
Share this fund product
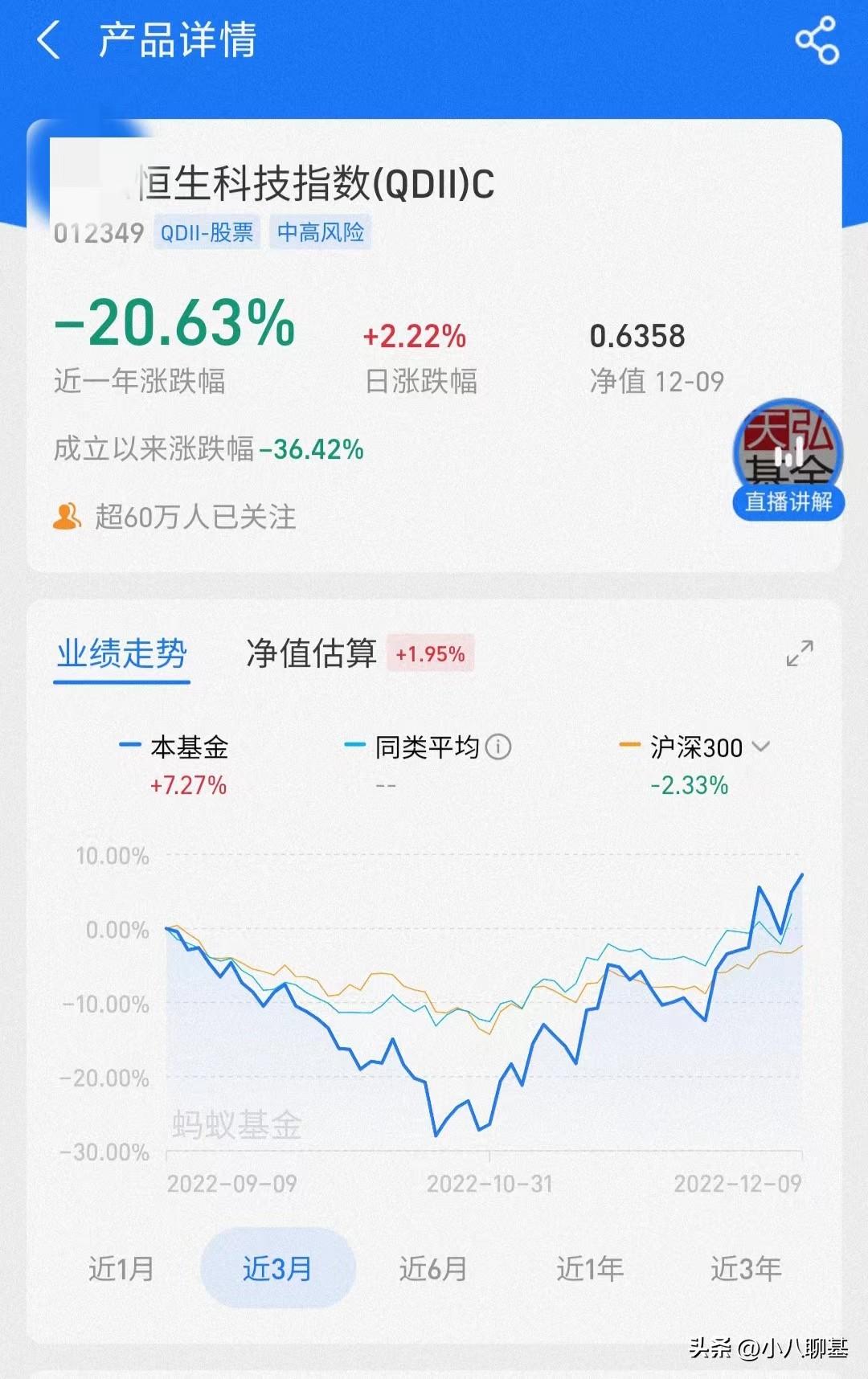(817, 40)
